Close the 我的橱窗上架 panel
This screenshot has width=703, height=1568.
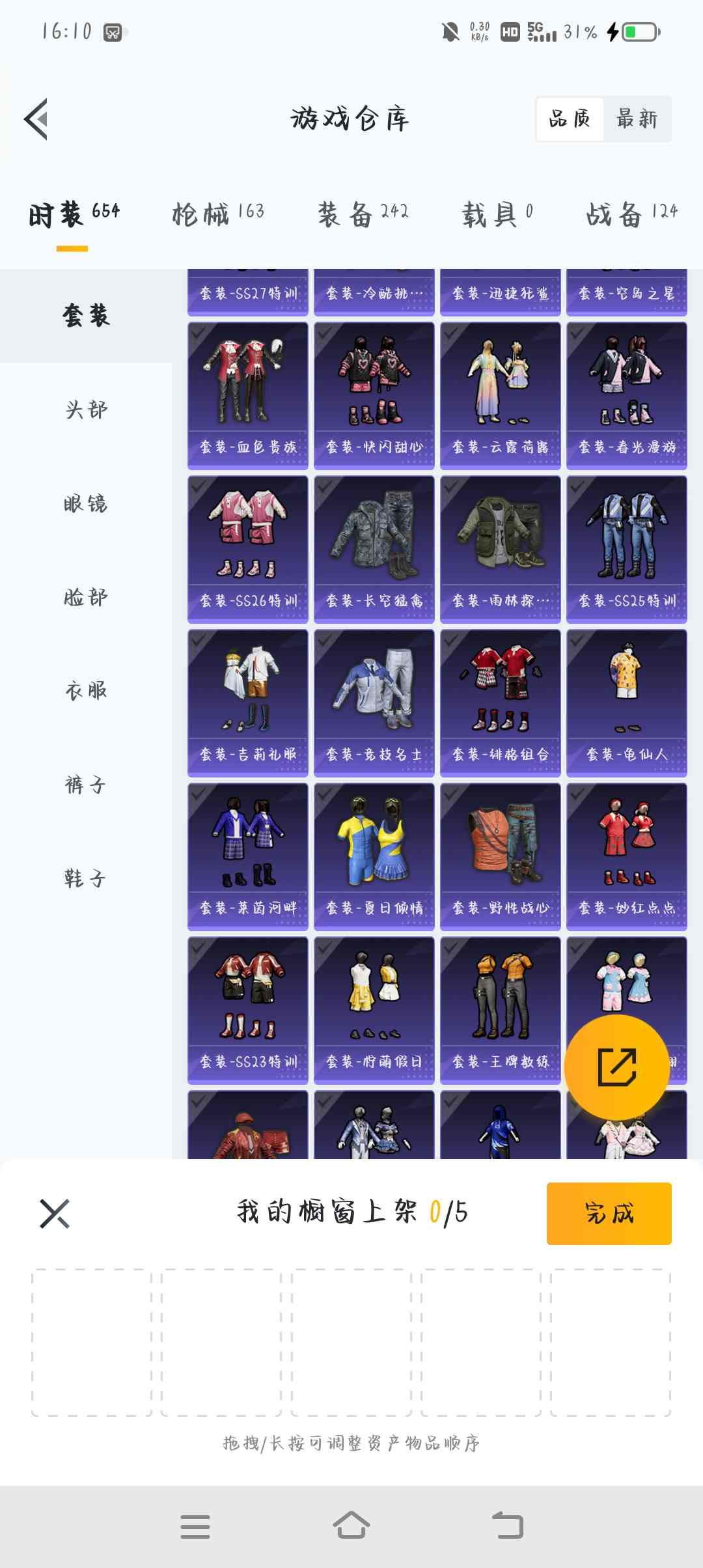pyautogui.click(x=55, y=1213)
